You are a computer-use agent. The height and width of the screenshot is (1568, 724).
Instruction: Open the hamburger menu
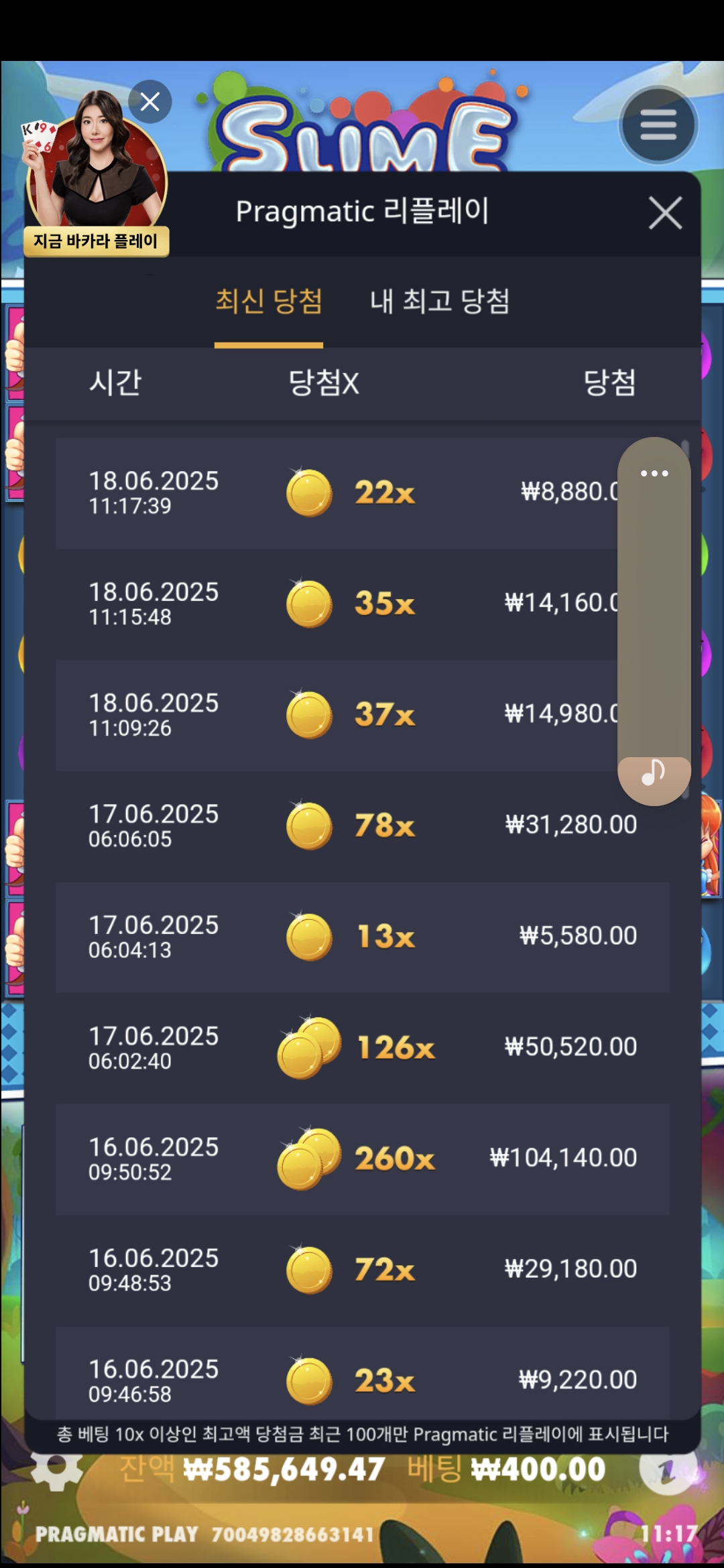click(x=658, y=125)
